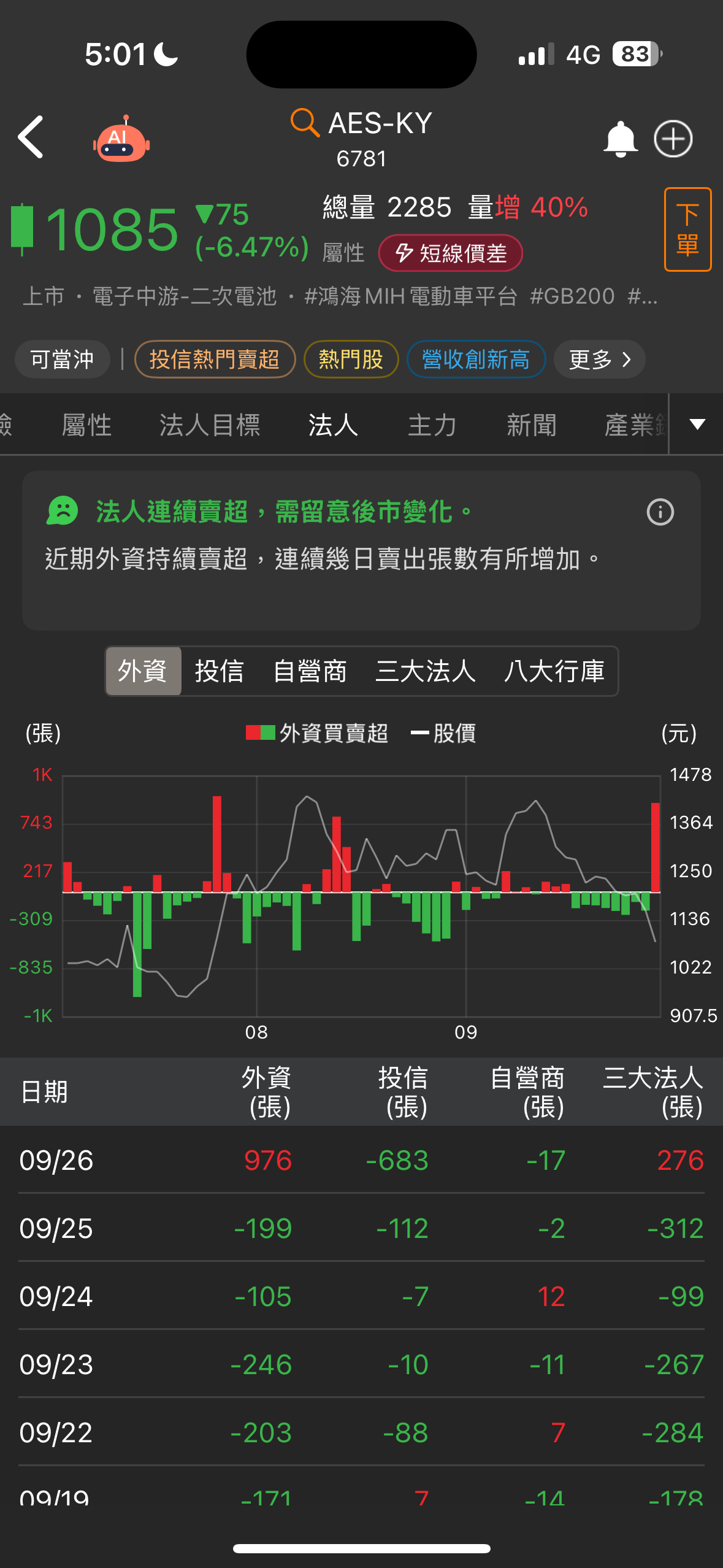Image resolution: width=723 pixels, height=1568 pixels.
Task: Go back using the back arrow
Action: (x=31, y=137)
